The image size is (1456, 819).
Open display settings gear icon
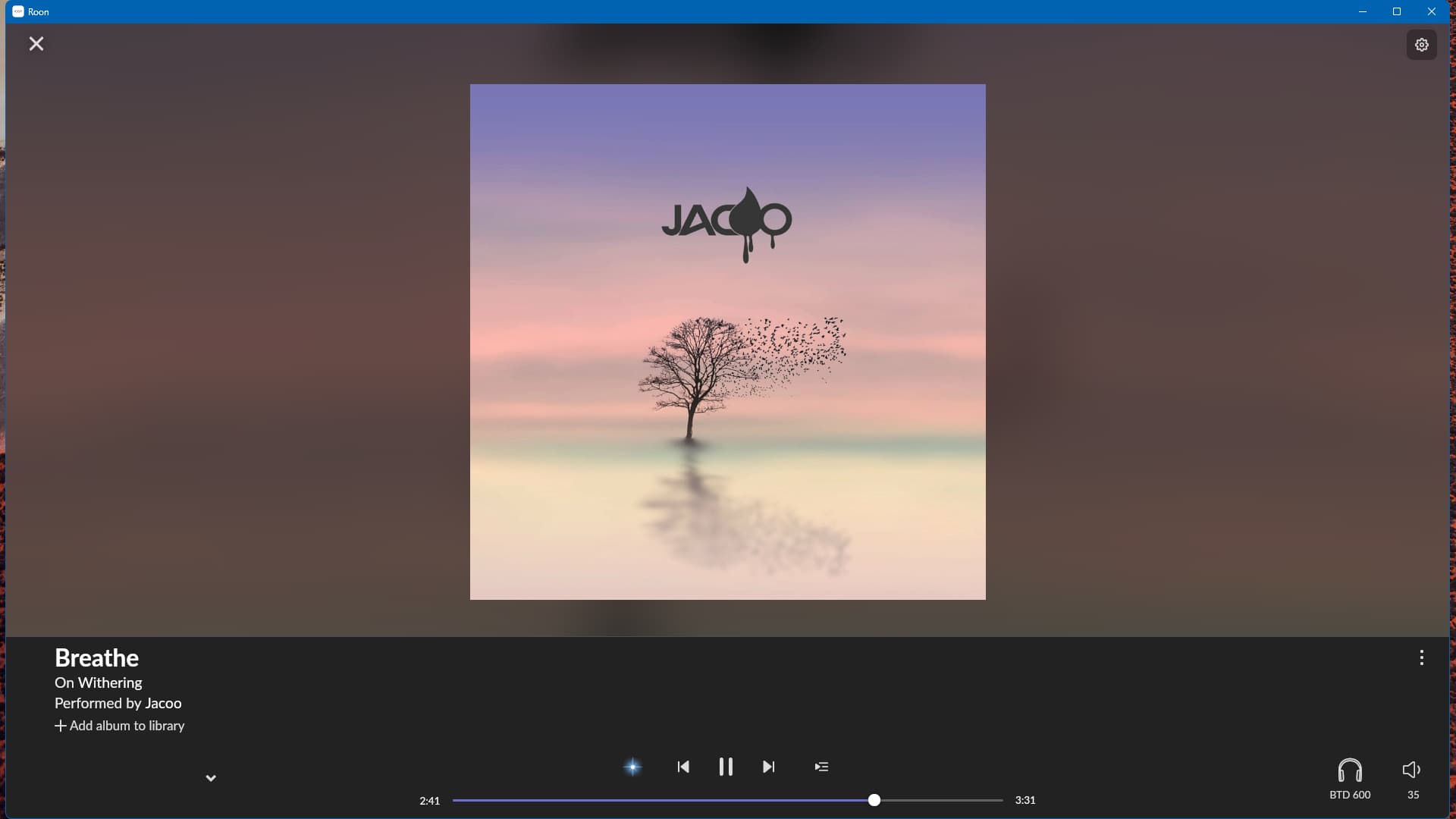[1421, 45]
